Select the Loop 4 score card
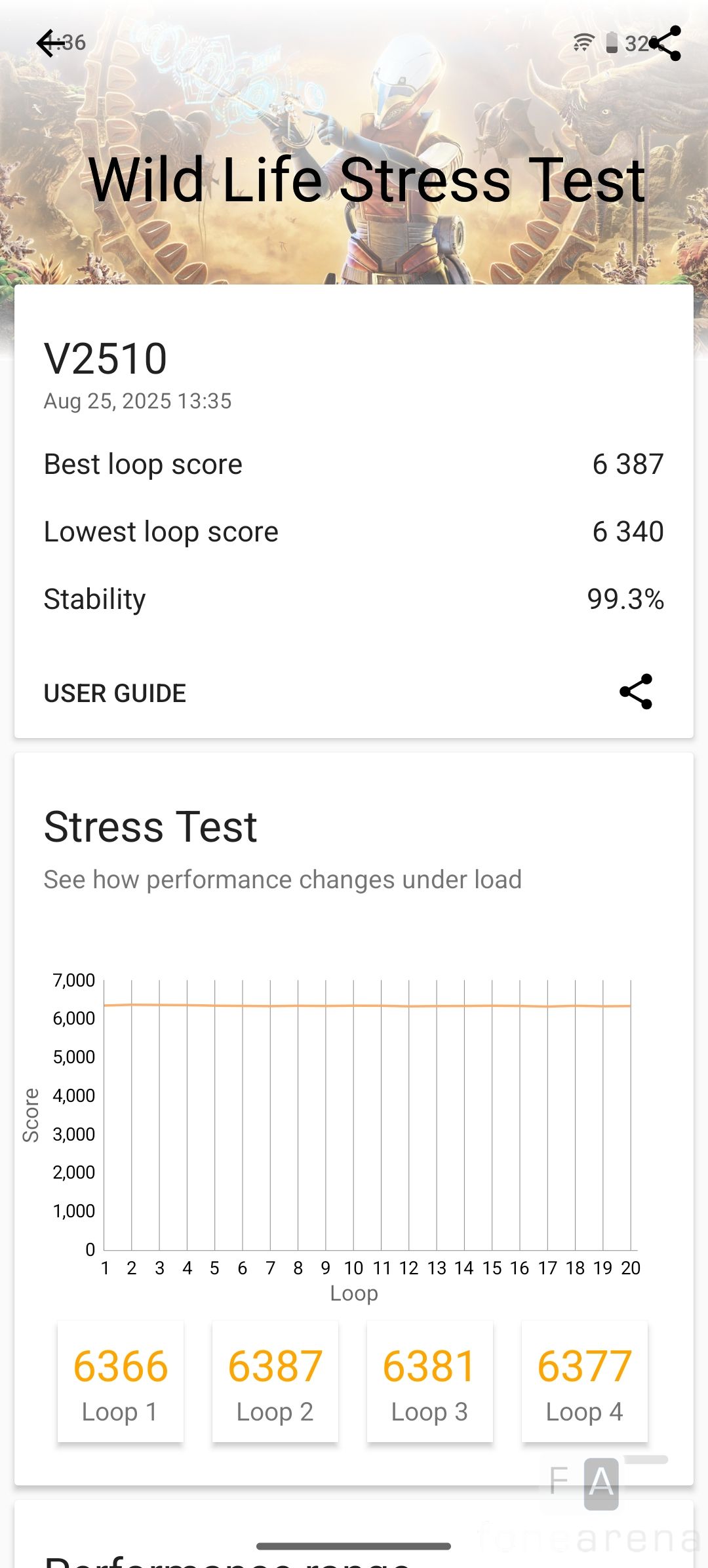 click(585, 1382)
